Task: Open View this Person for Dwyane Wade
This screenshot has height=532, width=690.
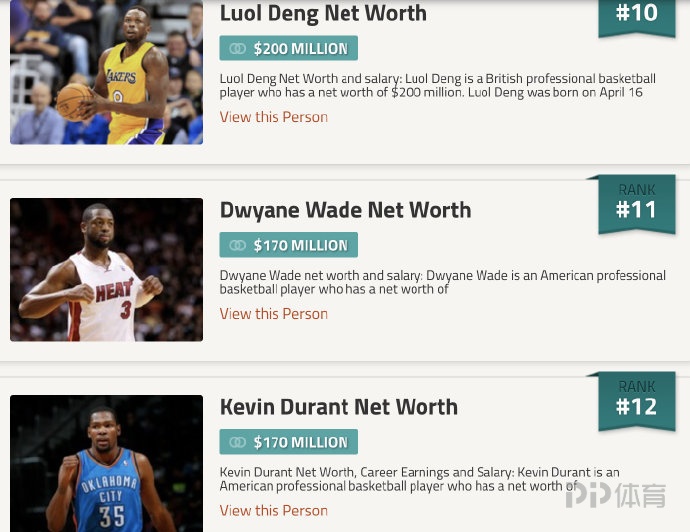Action: 273,314
